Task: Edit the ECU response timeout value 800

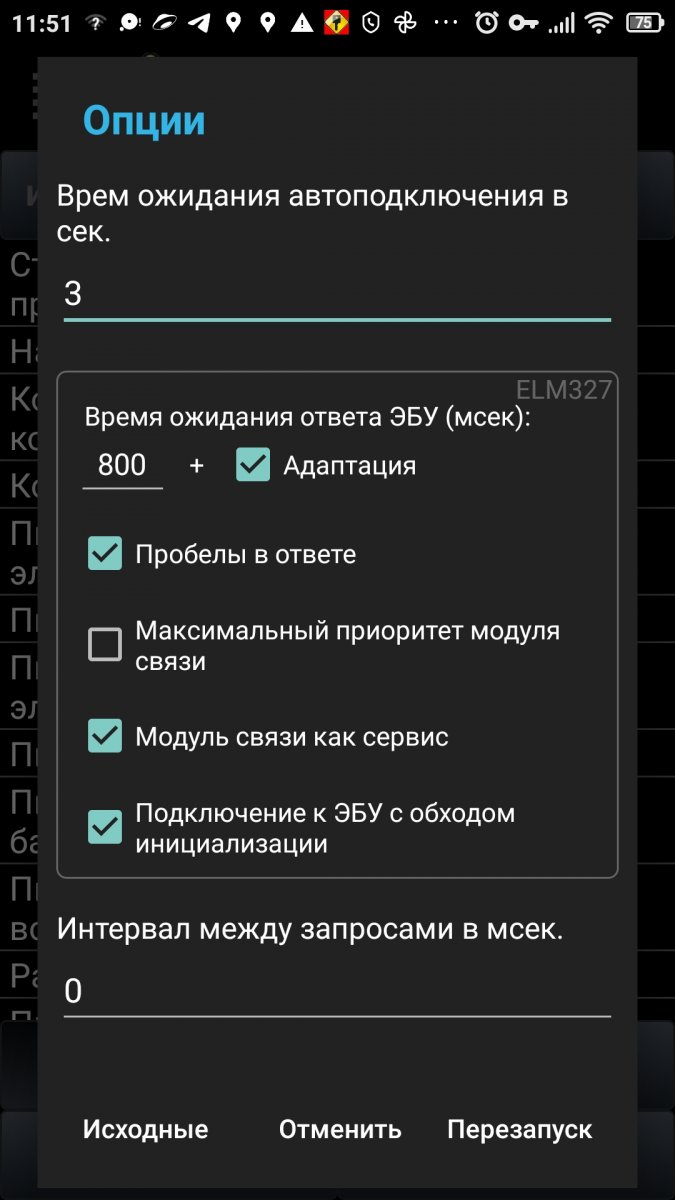Action: coord(122,465)
